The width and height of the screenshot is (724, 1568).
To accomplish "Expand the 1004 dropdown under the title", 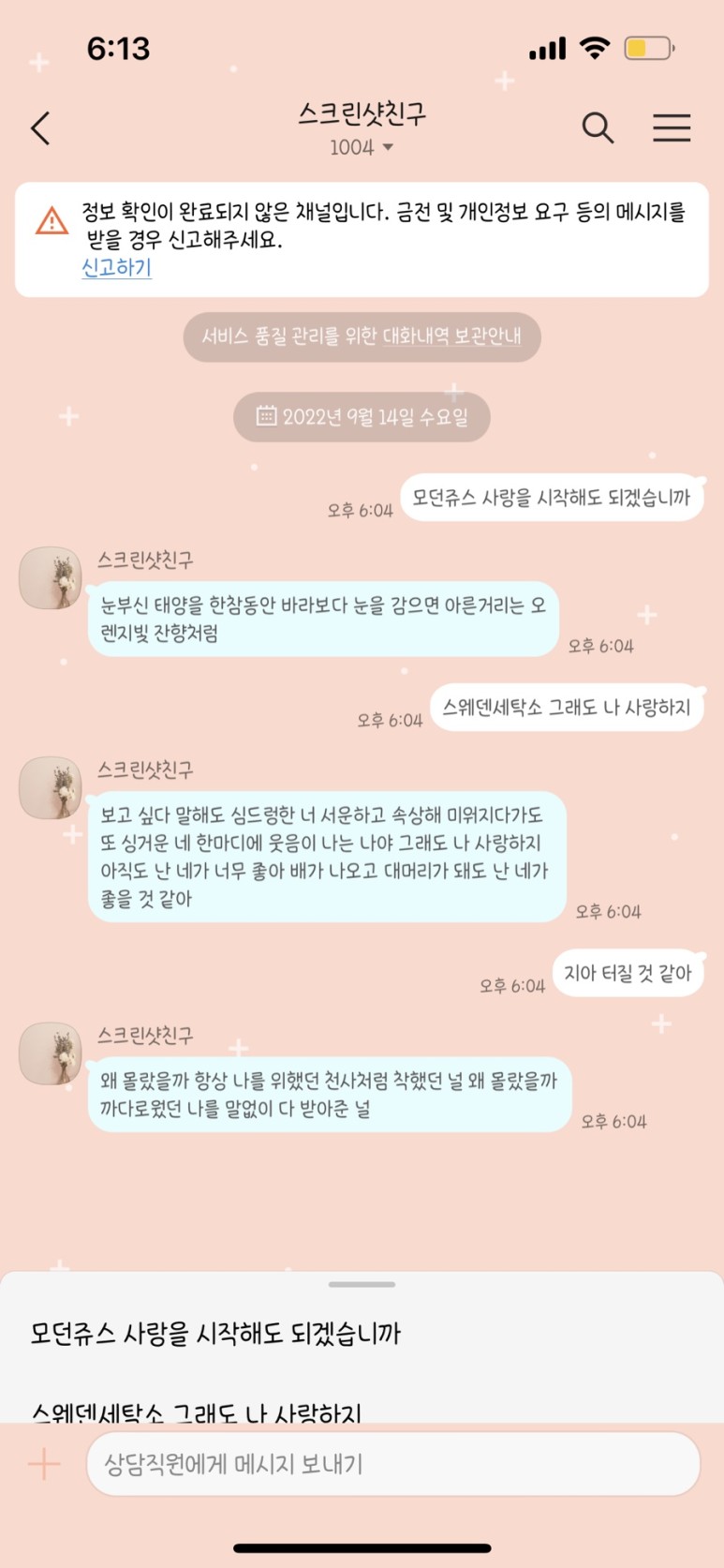I will [362, 147].
